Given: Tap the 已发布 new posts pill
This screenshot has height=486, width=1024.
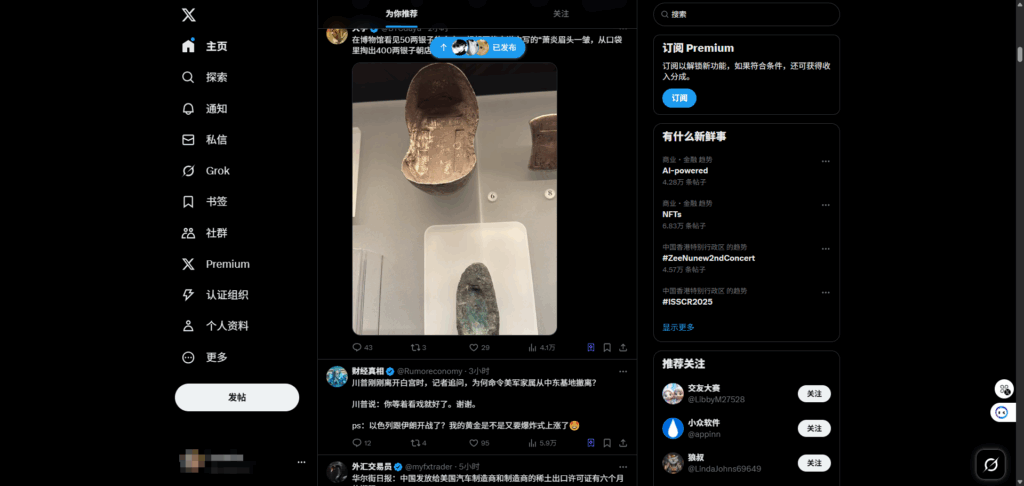Looking at the screenshot, I should point(478,47).
